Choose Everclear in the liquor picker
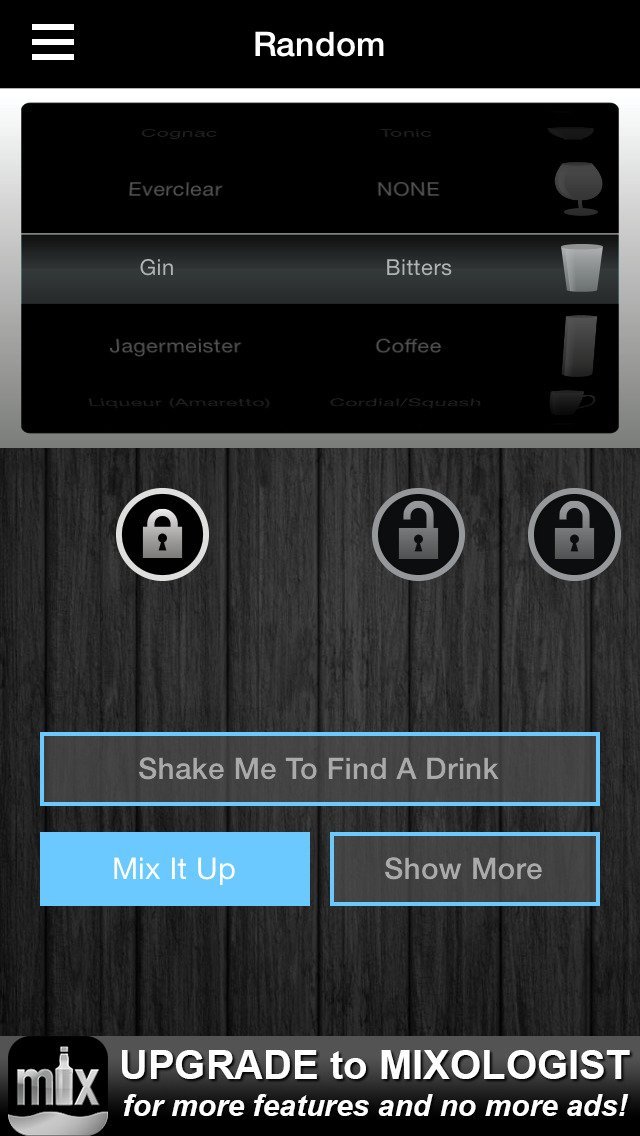The image size is (640, 1136). coord(175,189)
